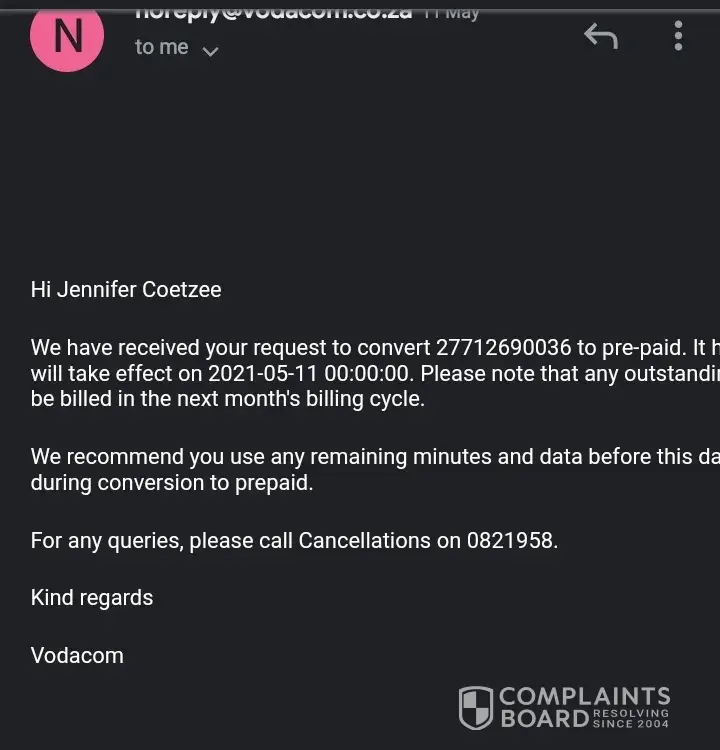Open the email overflow menu
This screenshot has width=720, height=750.
[x=678, y=36]
